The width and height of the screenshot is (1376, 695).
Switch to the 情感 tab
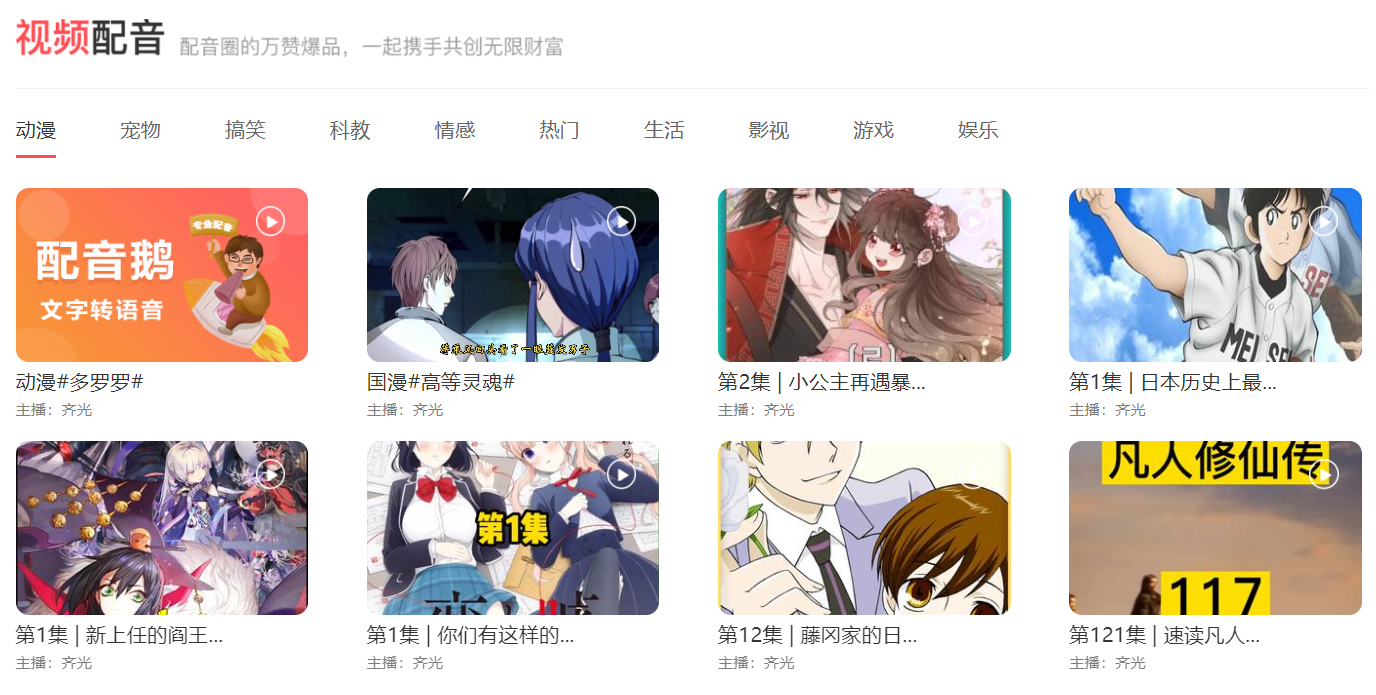pos(454,130)
